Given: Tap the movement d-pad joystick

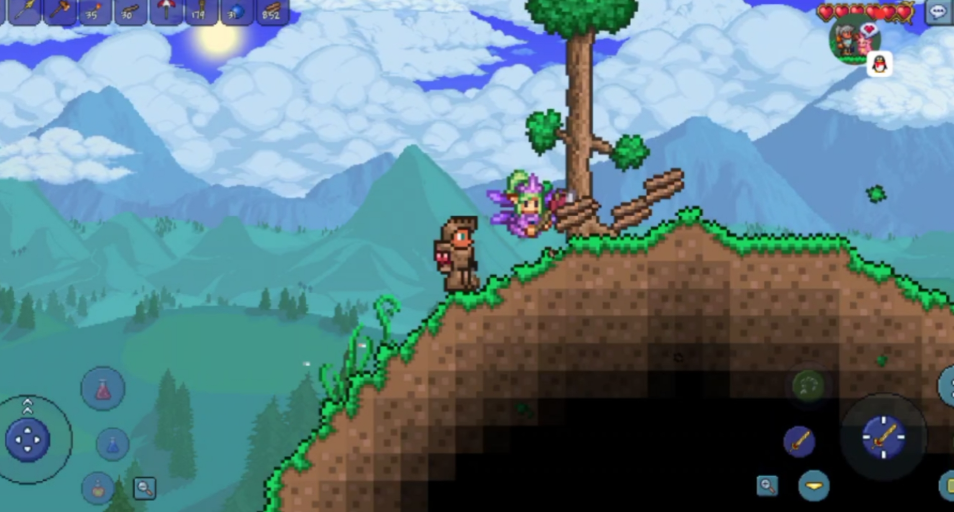Looking at the screenshot, I should pos(29,439).
